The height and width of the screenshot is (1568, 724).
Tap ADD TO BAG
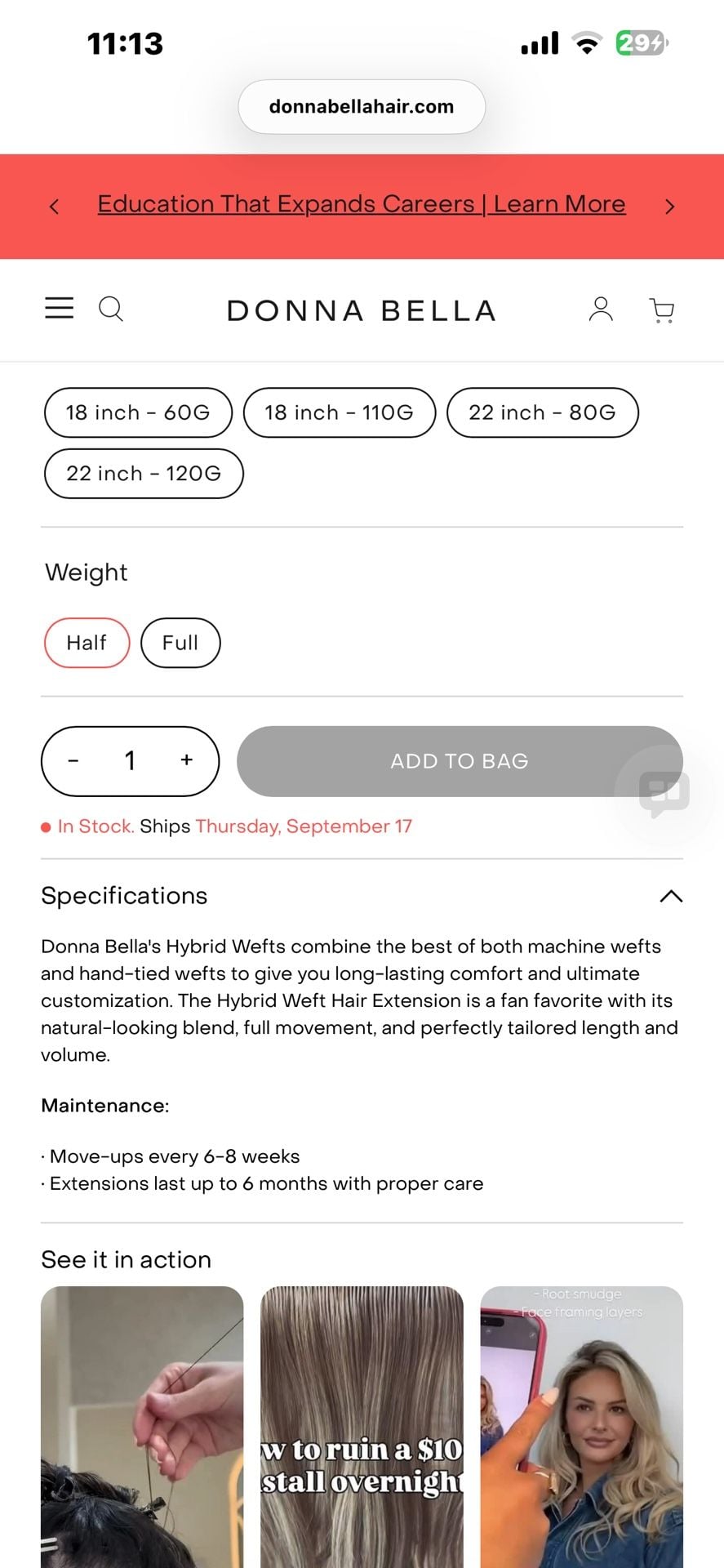pos(460,761)
